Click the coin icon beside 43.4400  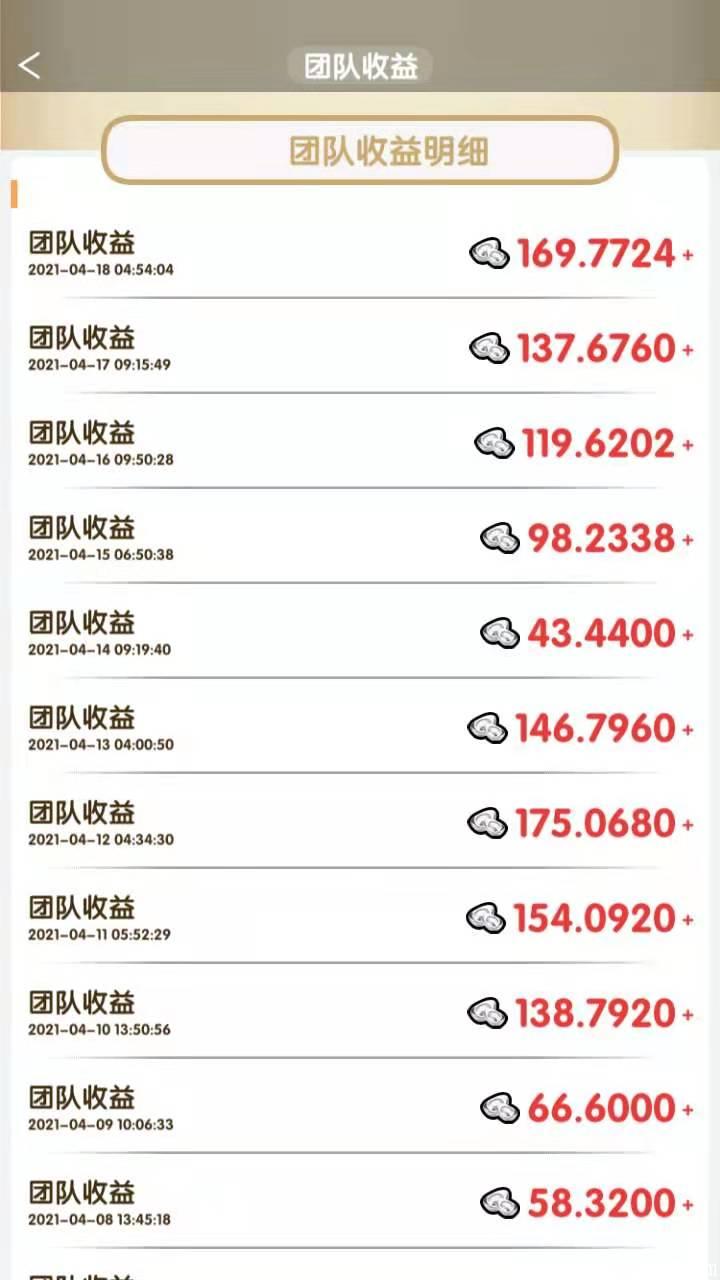click(x=498, y=633)
